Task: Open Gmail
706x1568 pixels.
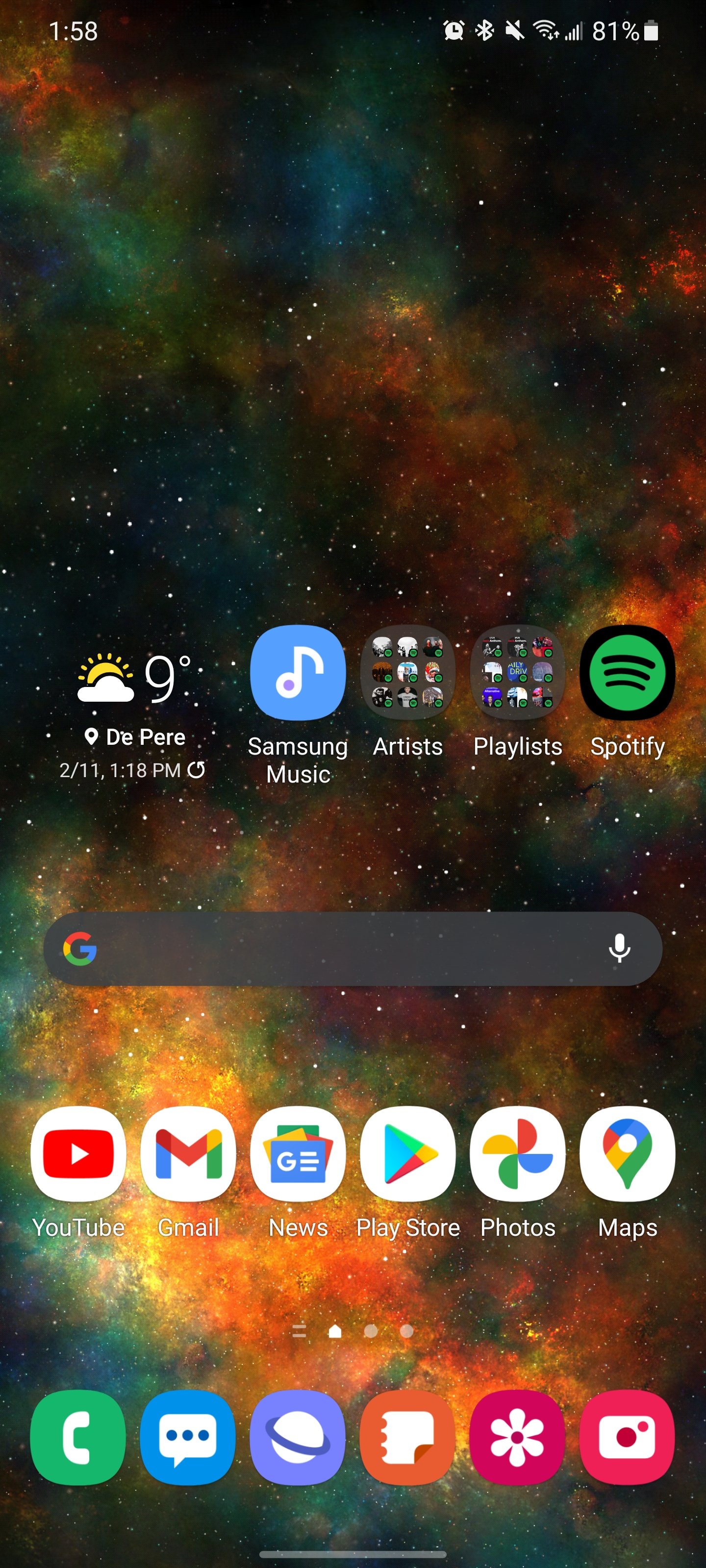Action: 188,1153
